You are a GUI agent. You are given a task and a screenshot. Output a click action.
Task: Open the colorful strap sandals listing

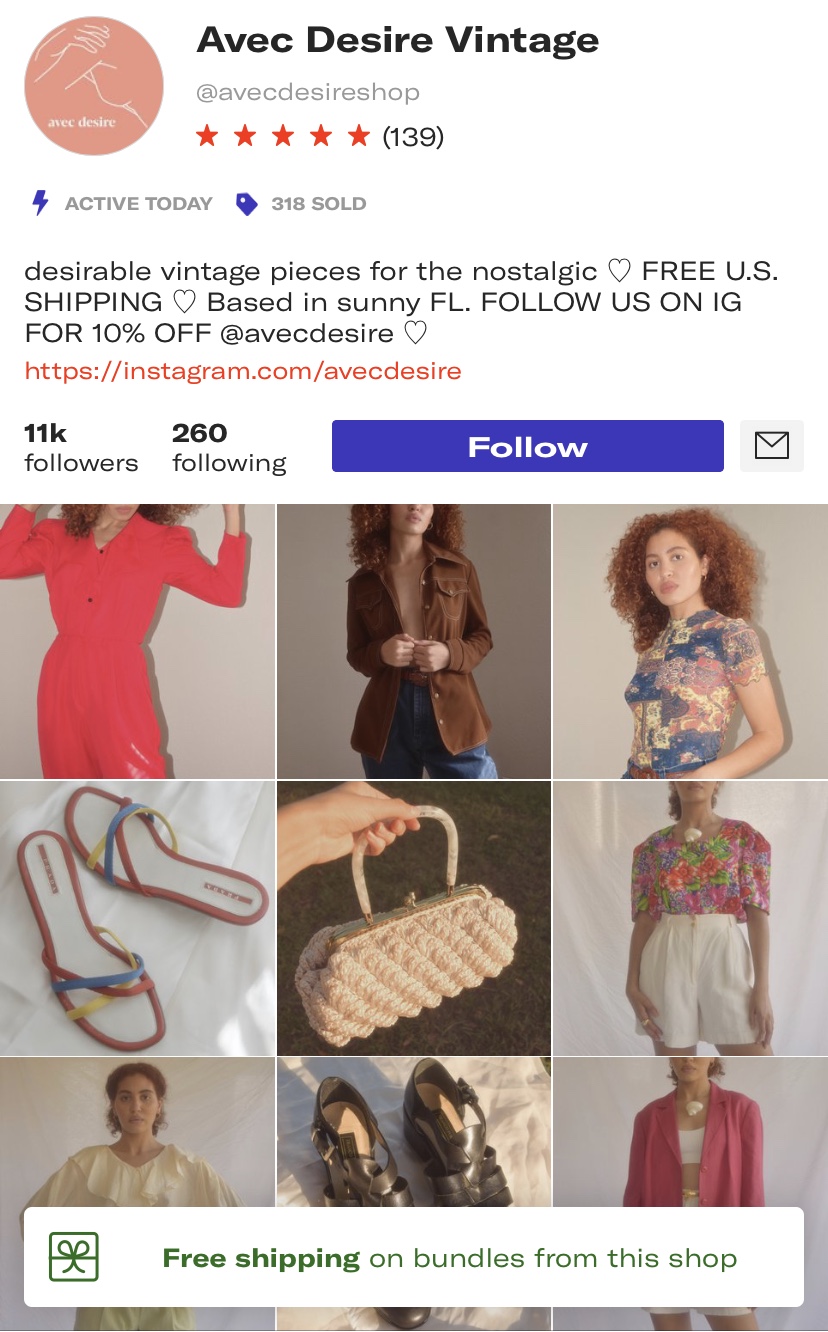(137, 917)
